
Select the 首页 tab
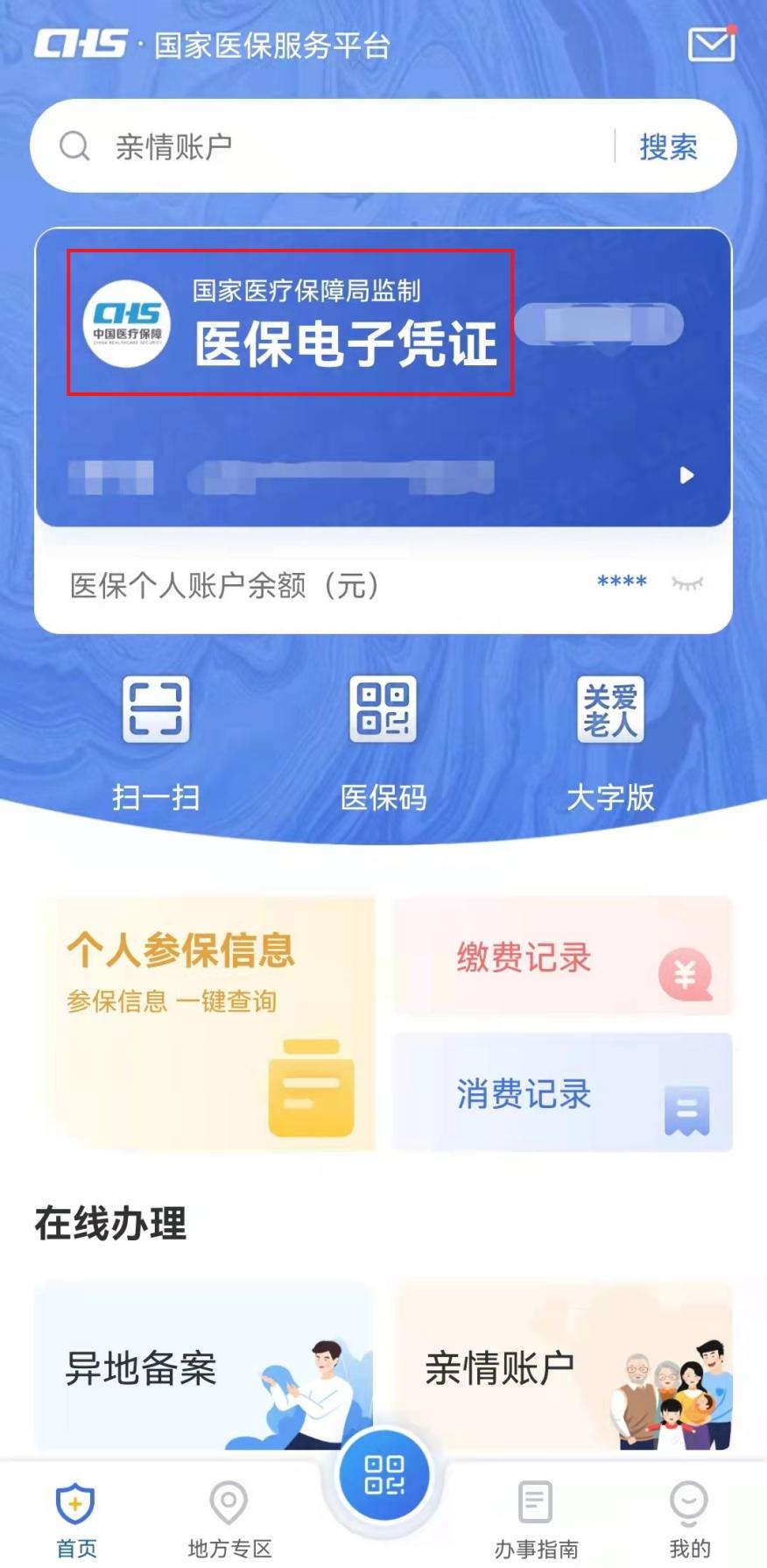pyautogui.click(x=76, y=1522)
